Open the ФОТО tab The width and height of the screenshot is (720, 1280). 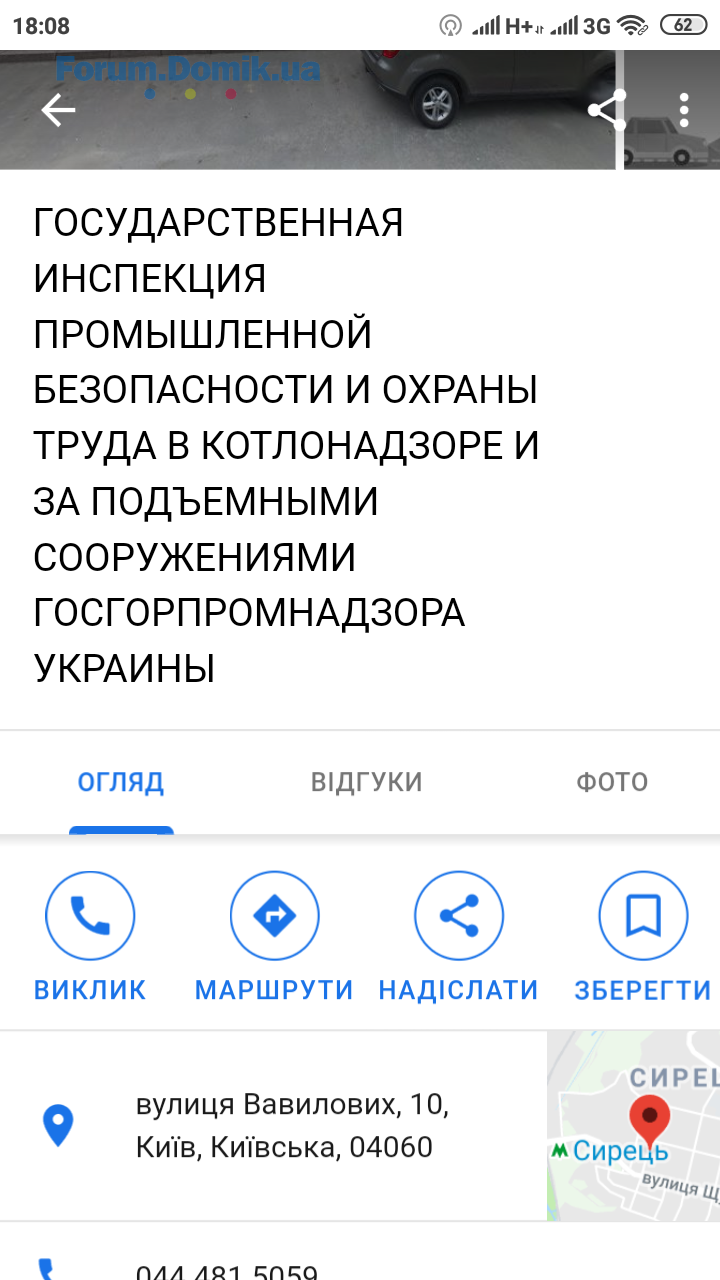[612, 782]
